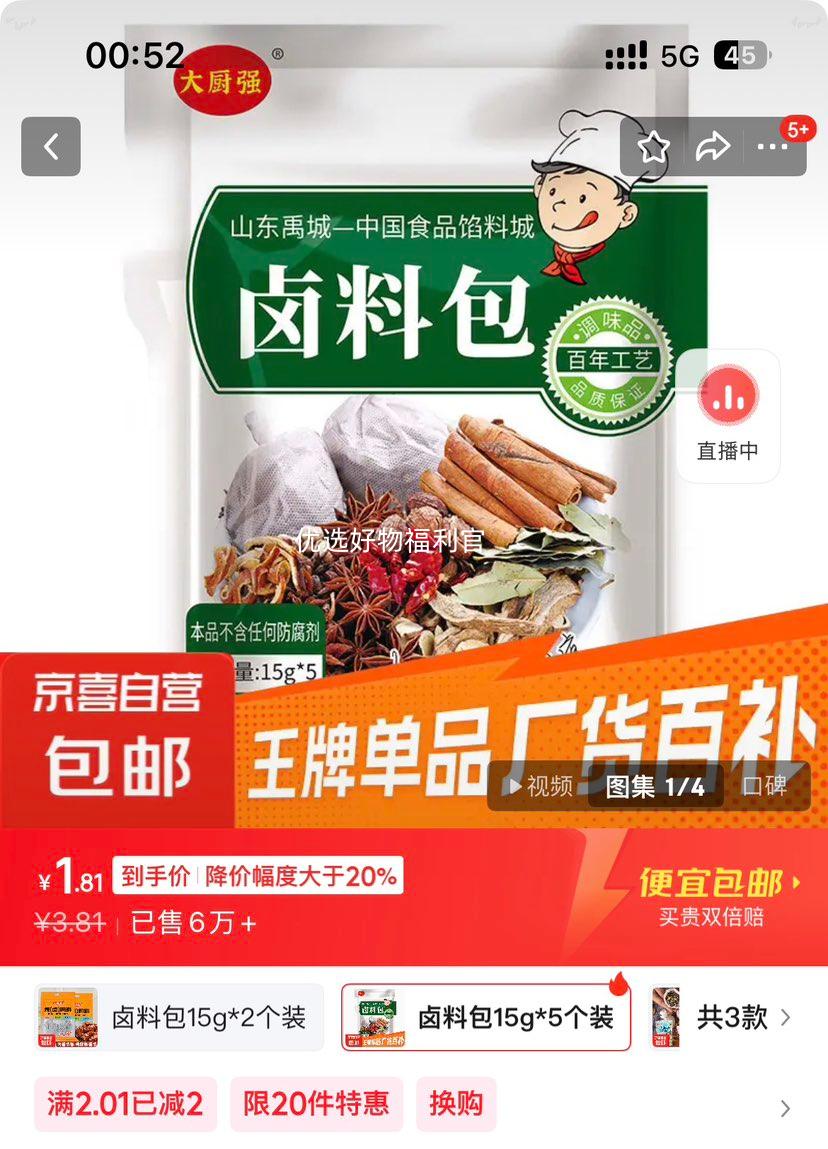Select the 卤料包15g*5个装 variant

pyautogui.click(x=486, y=1015)
